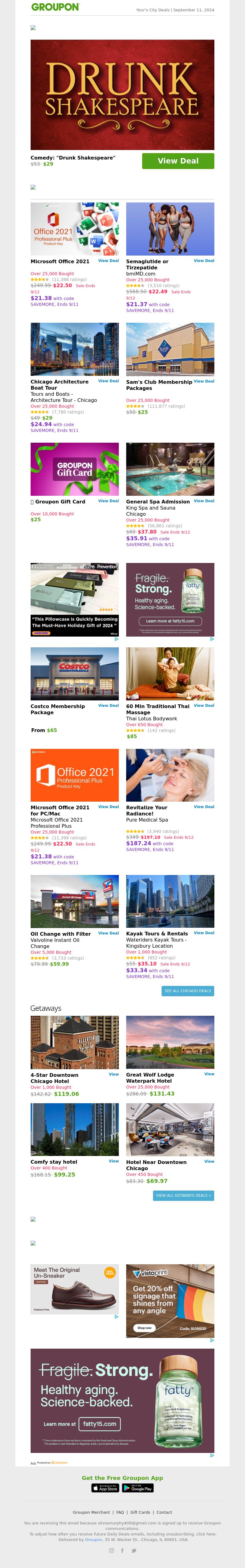Open View Deal link for Semaglutide or Tirzepatide

[204, 260]
